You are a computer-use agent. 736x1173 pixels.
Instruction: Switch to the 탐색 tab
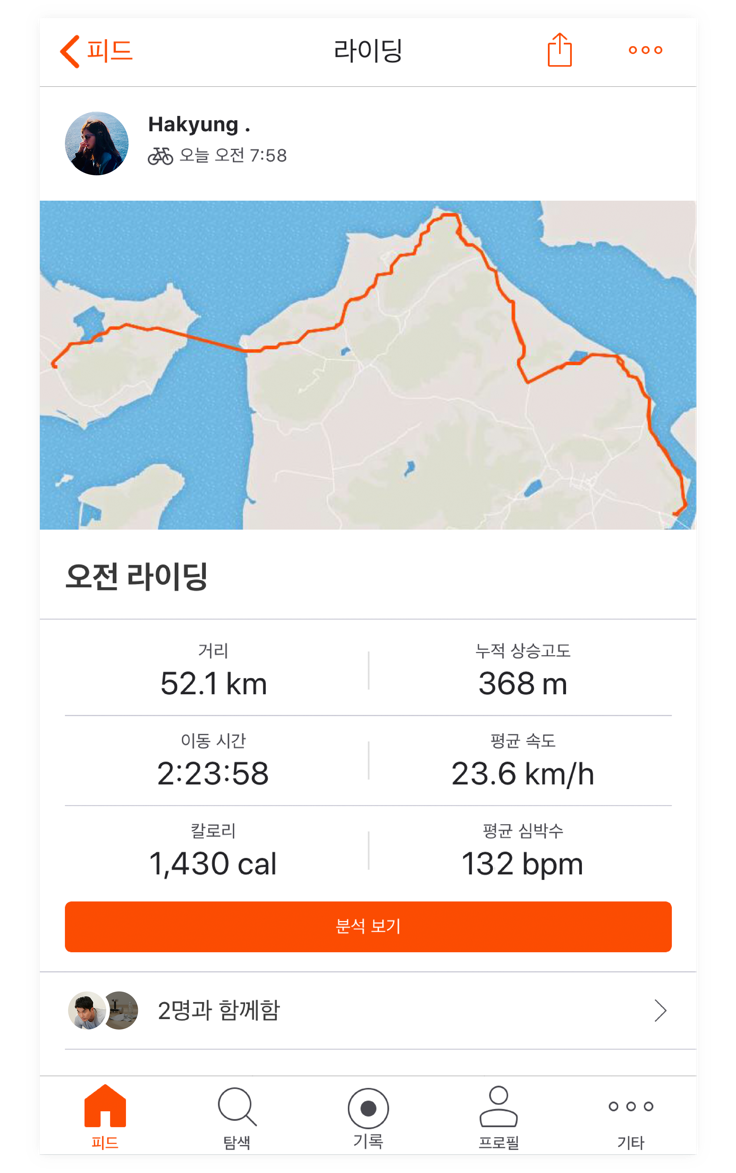point(237,1117)
